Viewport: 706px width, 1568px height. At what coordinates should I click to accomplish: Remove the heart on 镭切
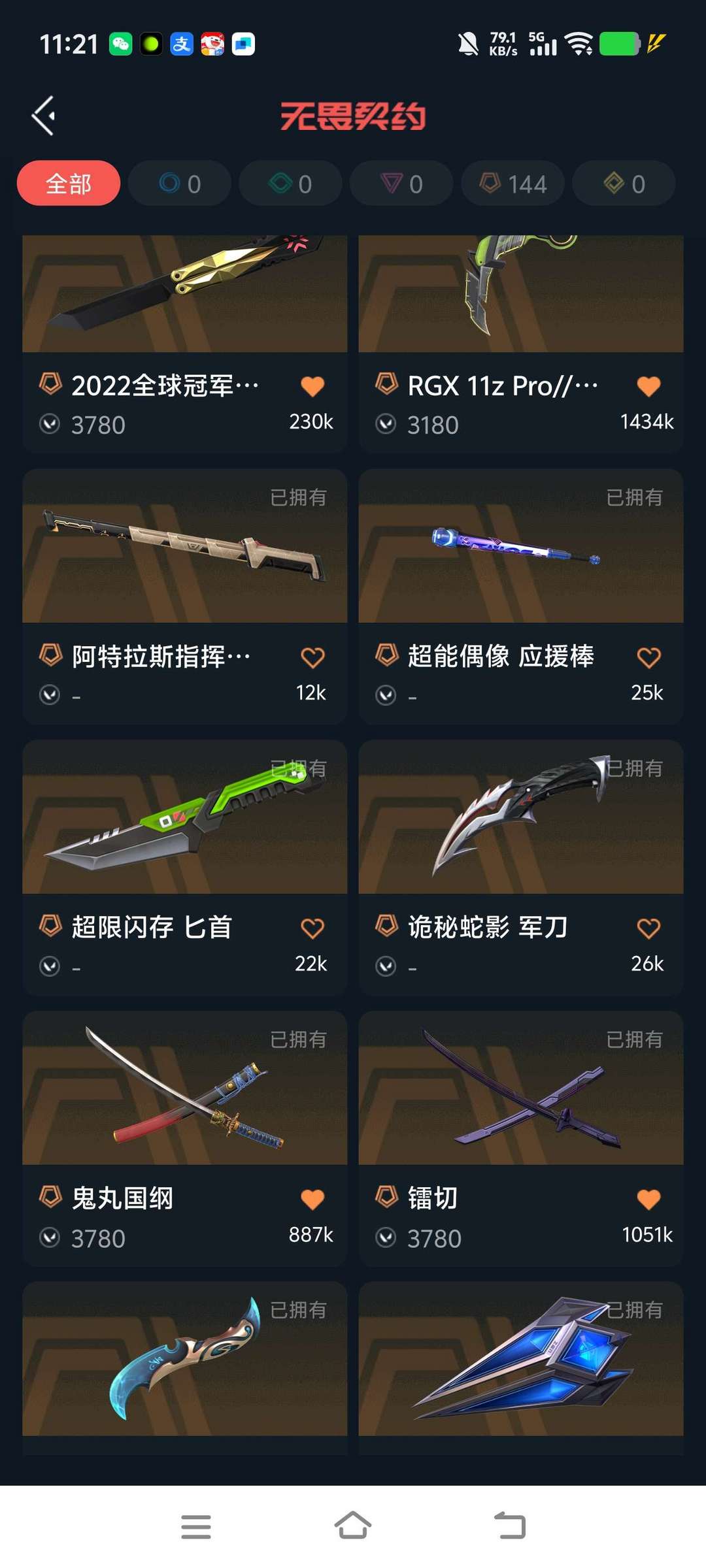(x=648, y=1200)
